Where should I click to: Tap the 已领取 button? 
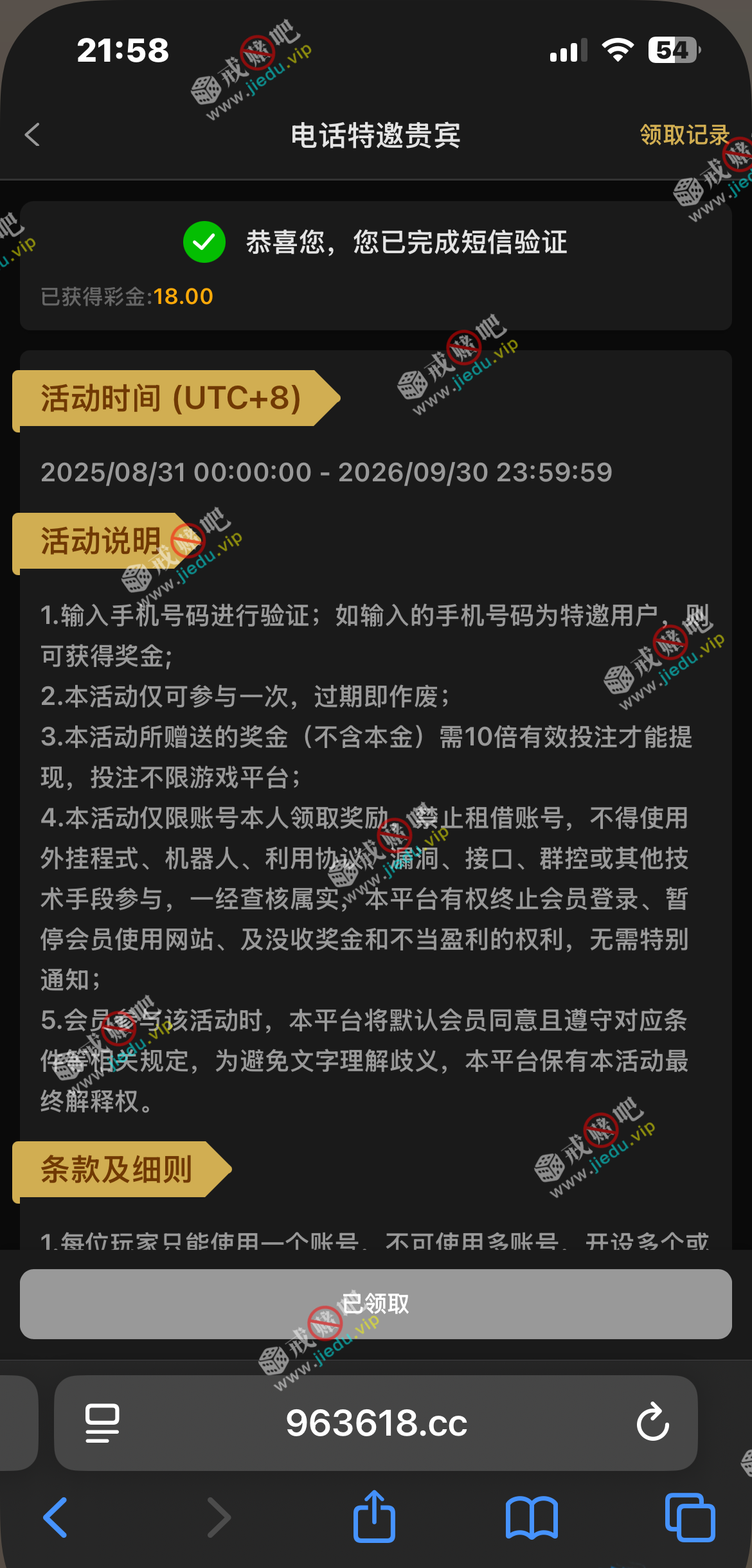click(375, 1304)
